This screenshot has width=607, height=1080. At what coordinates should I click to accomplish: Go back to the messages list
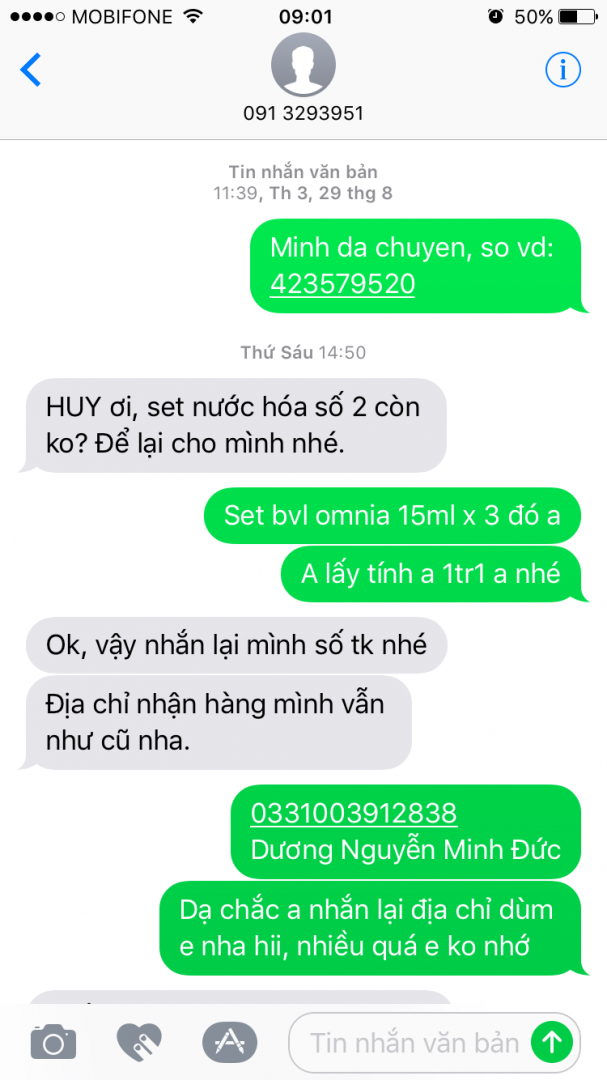pos(32,70)
